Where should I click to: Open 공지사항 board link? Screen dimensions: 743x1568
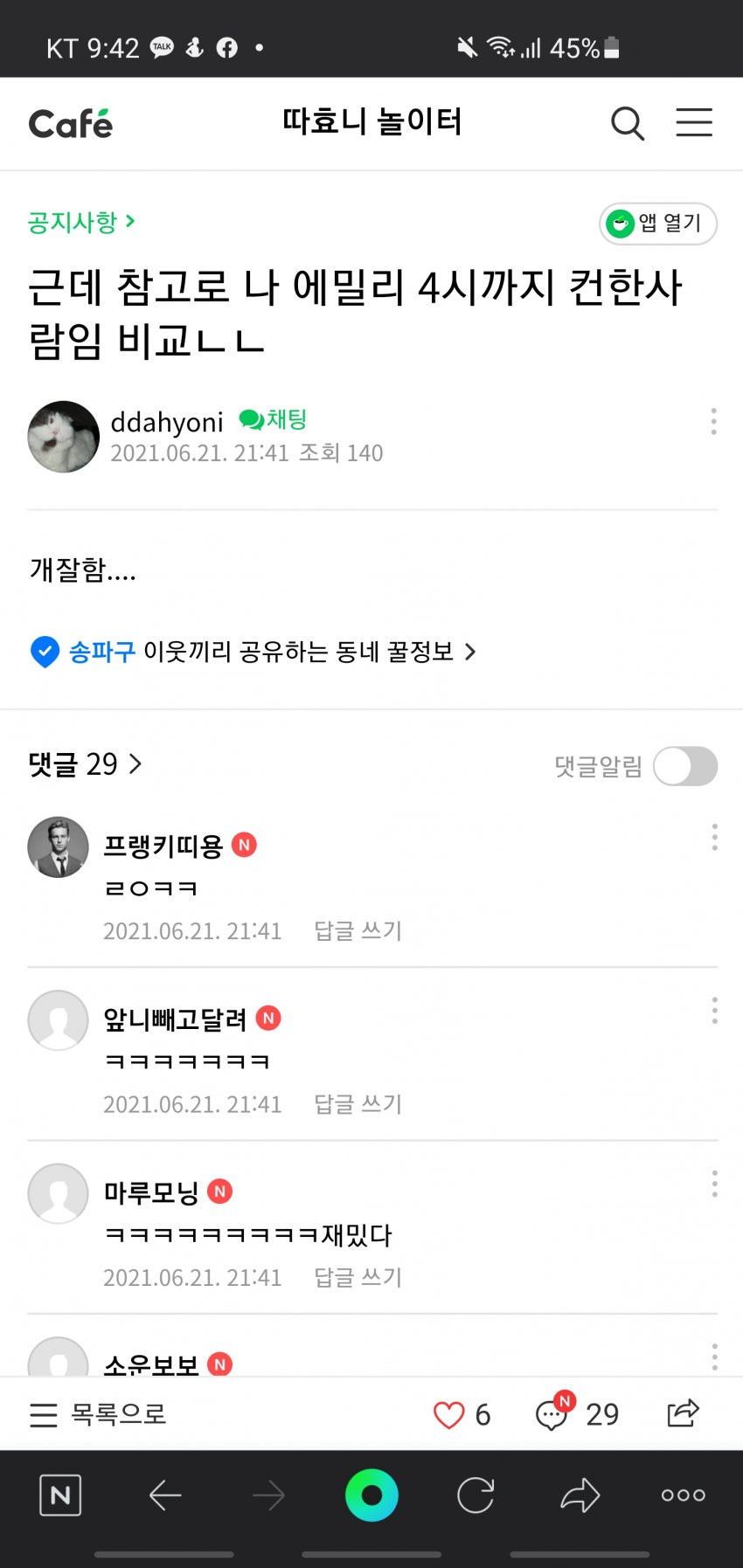(80, 222)
